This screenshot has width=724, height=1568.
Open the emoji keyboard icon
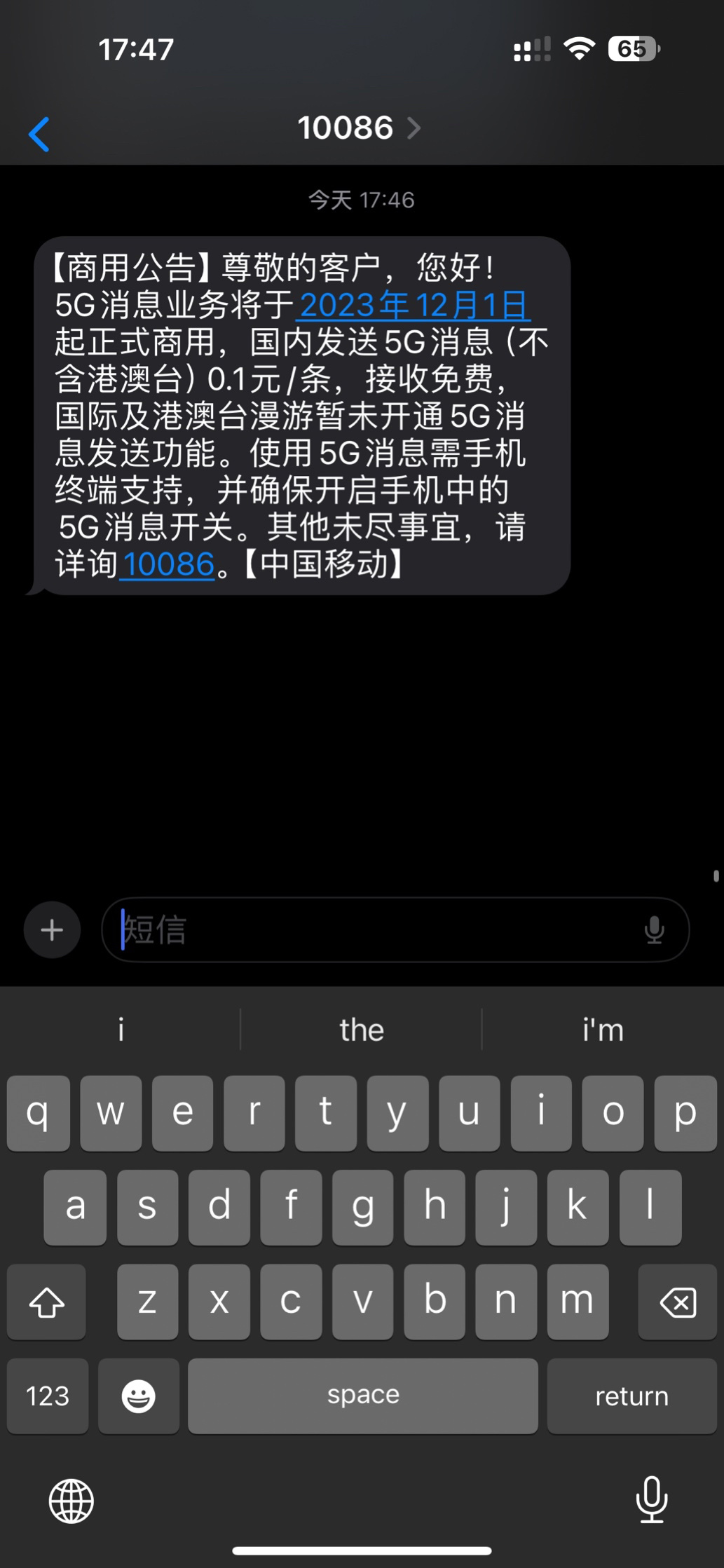tap(138, 1395)
